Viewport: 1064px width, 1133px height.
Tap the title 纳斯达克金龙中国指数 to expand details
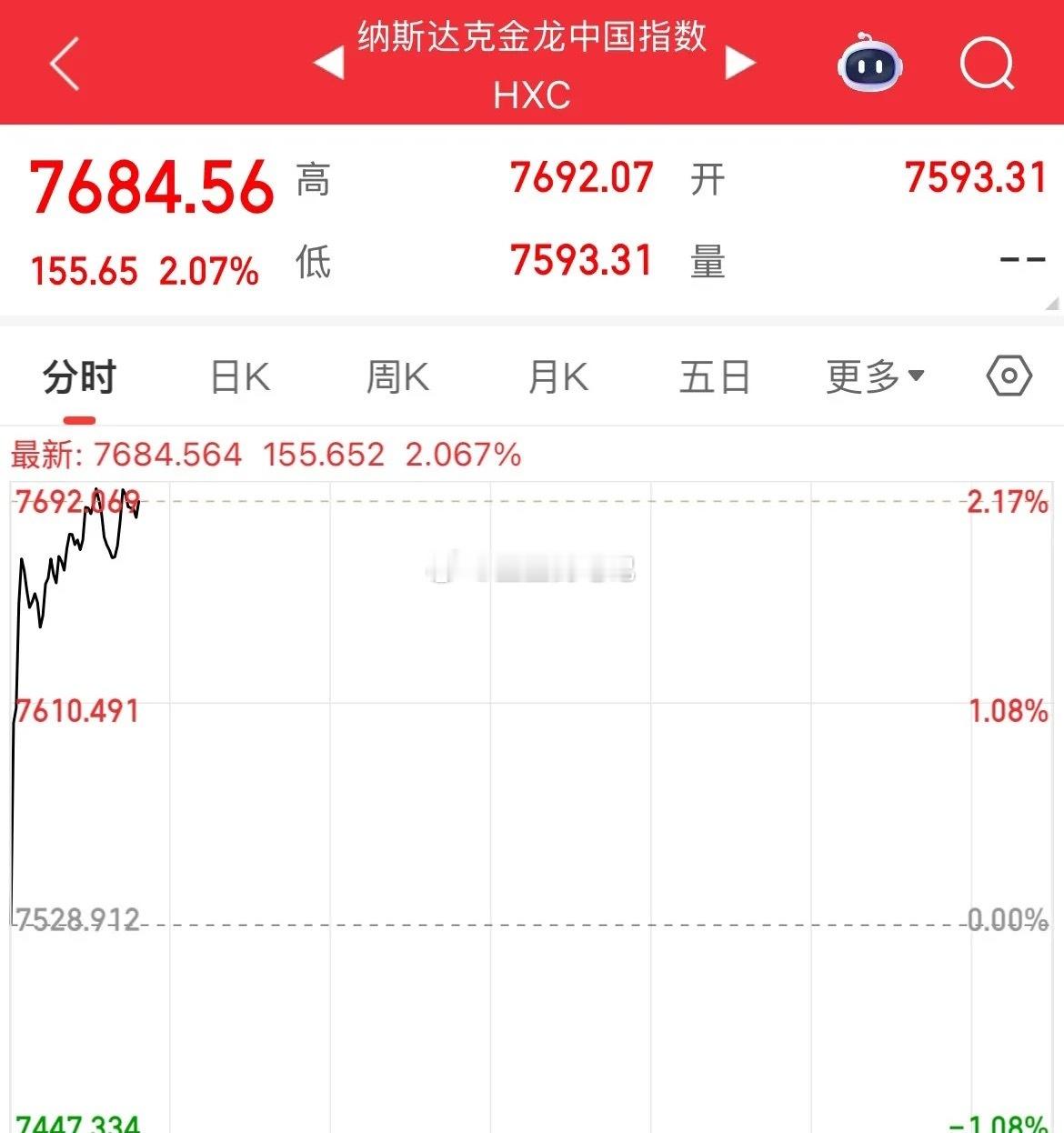(x=532, y=41)
